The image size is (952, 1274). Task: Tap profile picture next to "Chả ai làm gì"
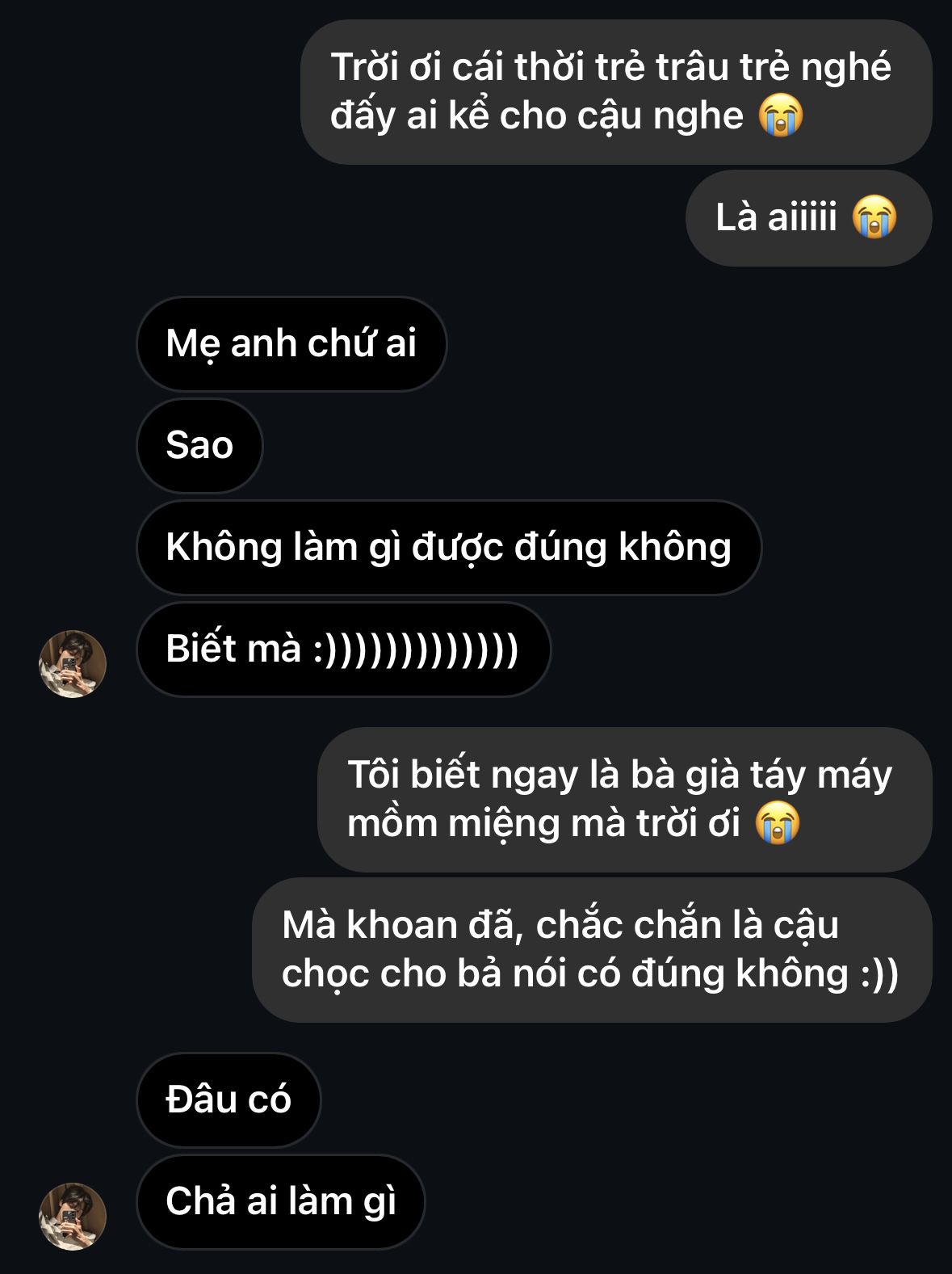[73, 1217]
